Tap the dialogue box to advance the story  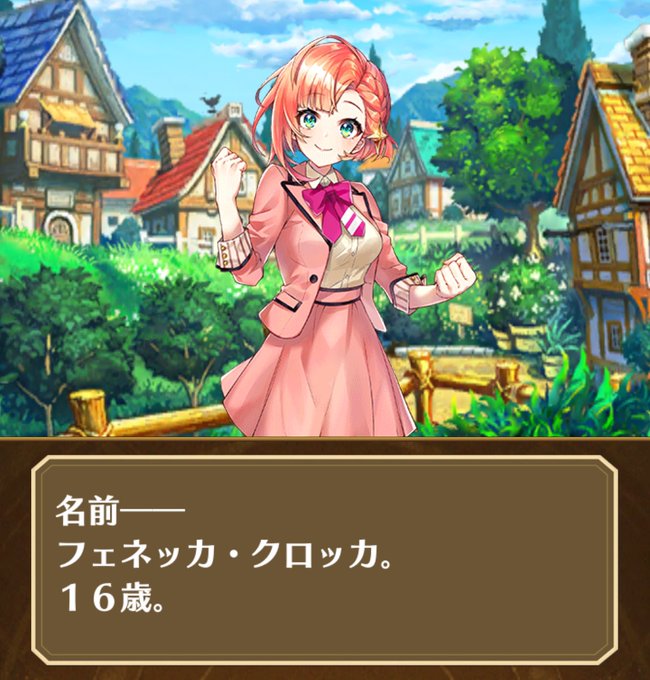324,559
